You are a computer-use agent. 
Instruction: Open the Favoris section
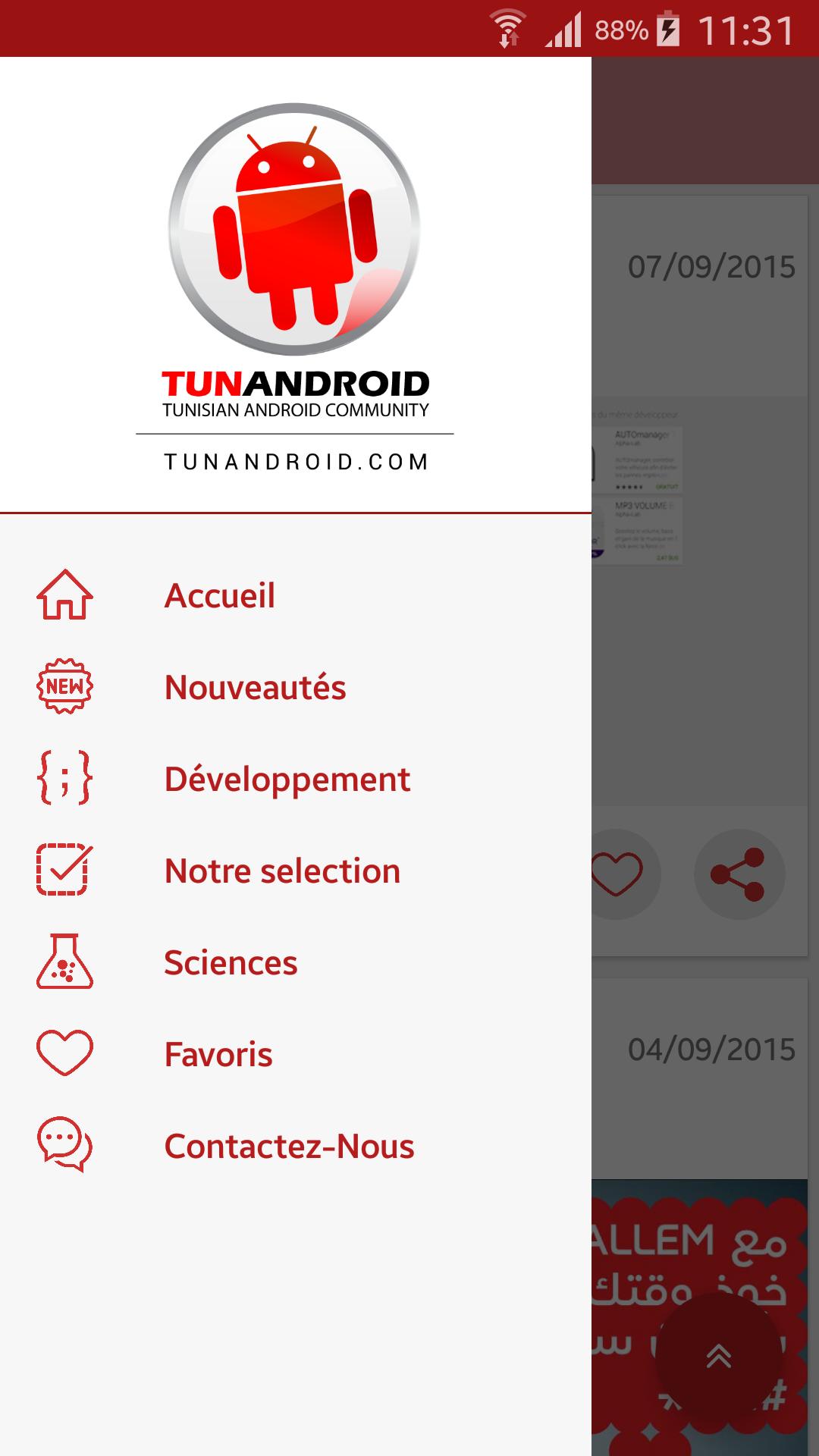coord(218,1053)
